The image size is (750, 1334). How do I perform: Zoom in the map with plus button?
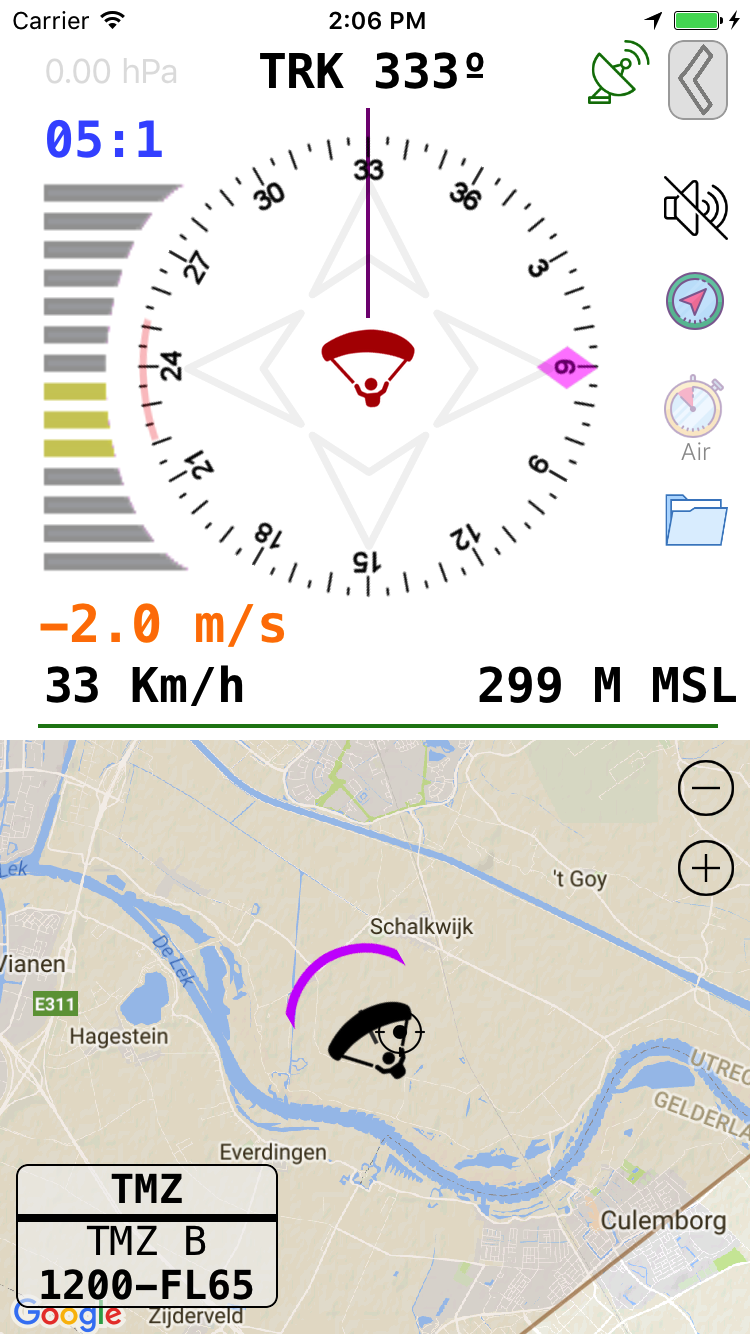(706, 868)
